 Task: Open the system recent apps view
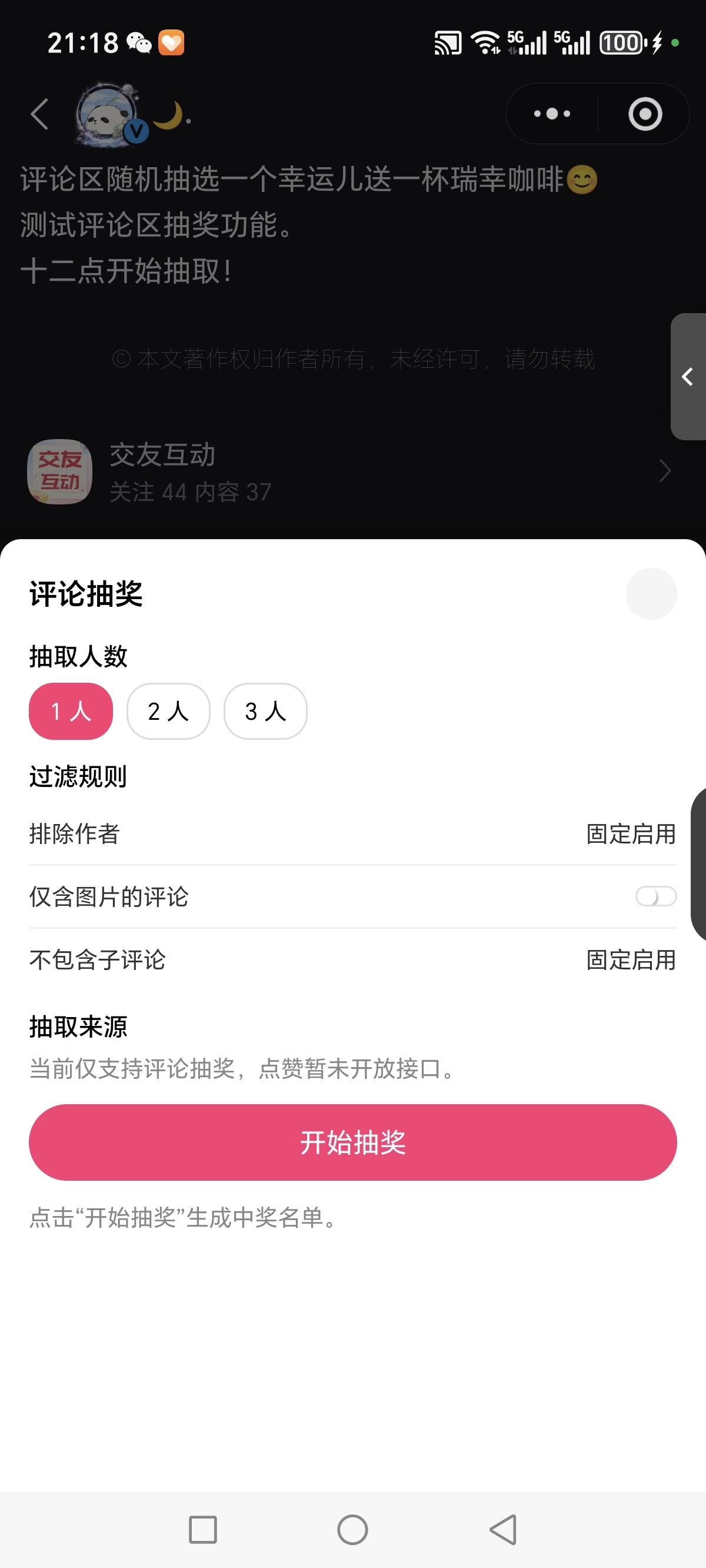click(x=202, y=1529)
